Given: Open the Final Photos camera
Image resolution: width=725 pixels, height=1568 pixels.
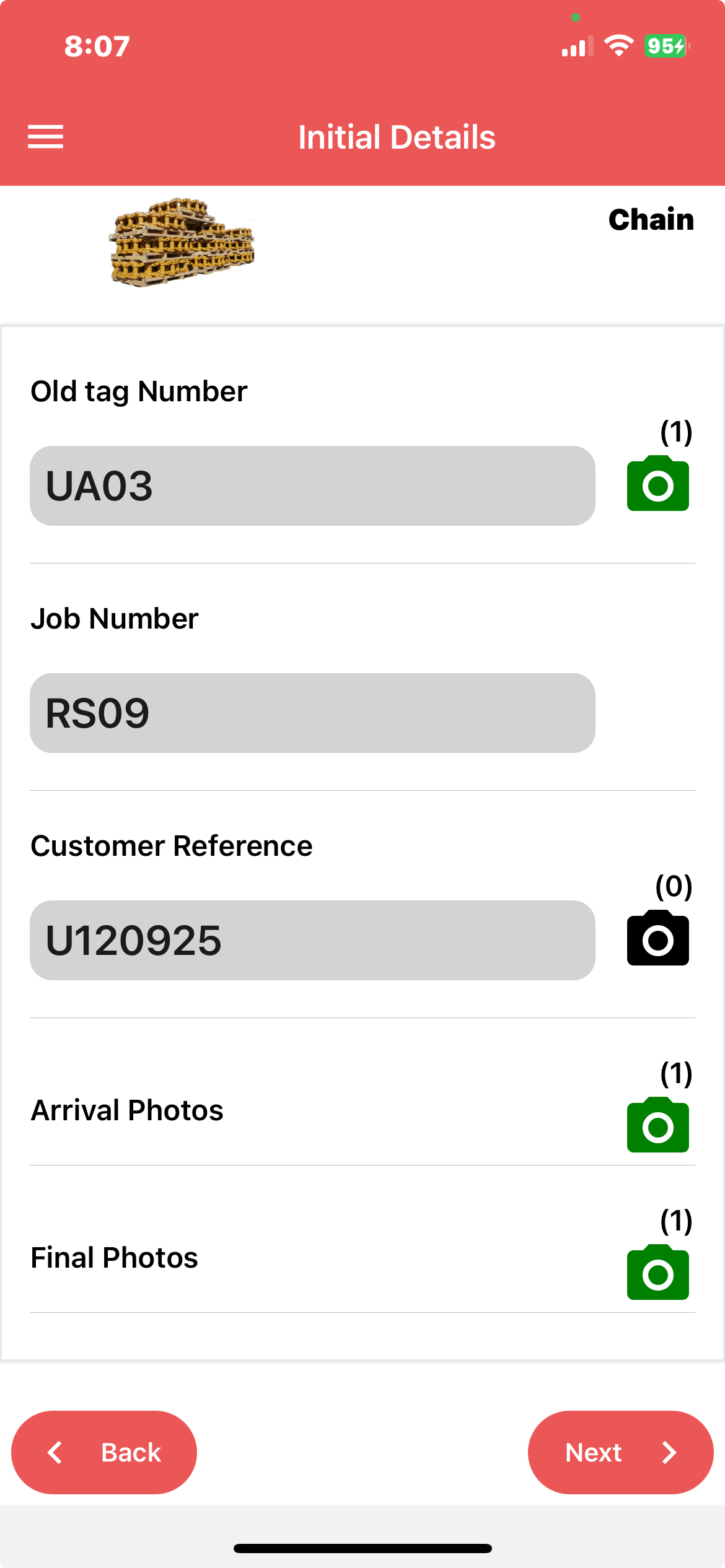Looking at the screenshot, I should [657, 1273].
